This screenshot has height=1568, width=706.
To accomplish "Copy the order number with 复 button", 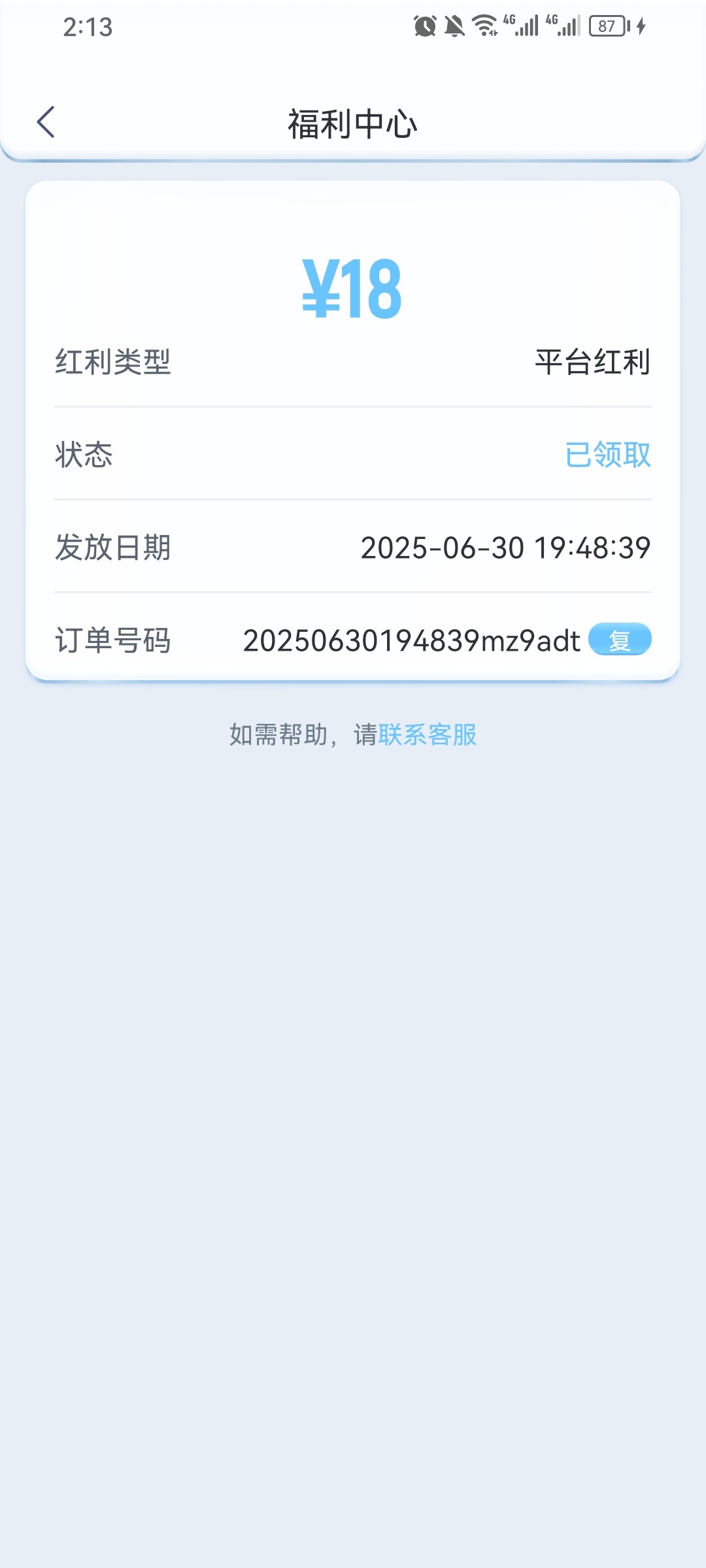I will point(619,640).
